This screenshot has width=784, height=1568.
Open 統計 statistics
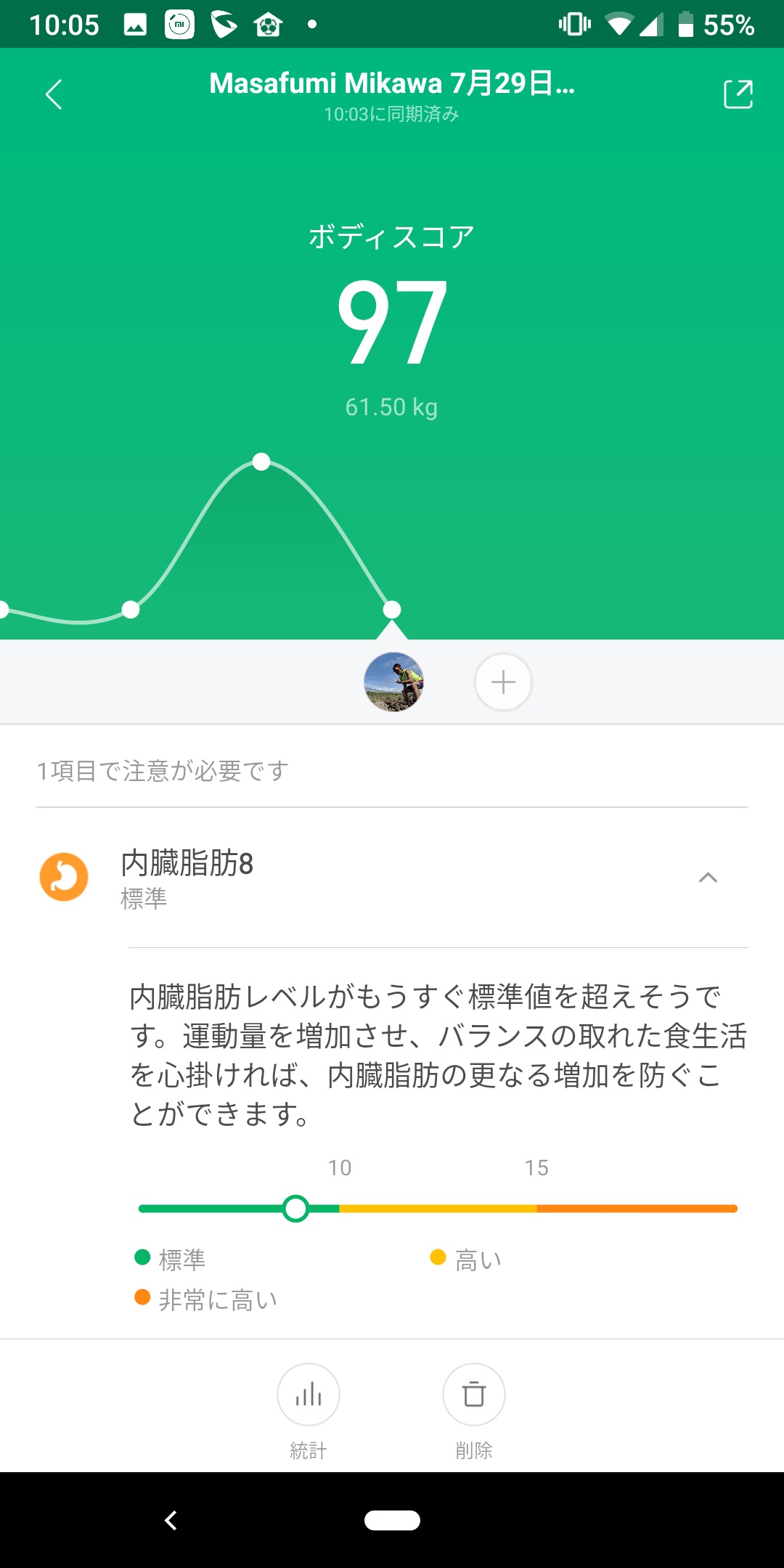pyautogui.click(x=309, y=1395)
